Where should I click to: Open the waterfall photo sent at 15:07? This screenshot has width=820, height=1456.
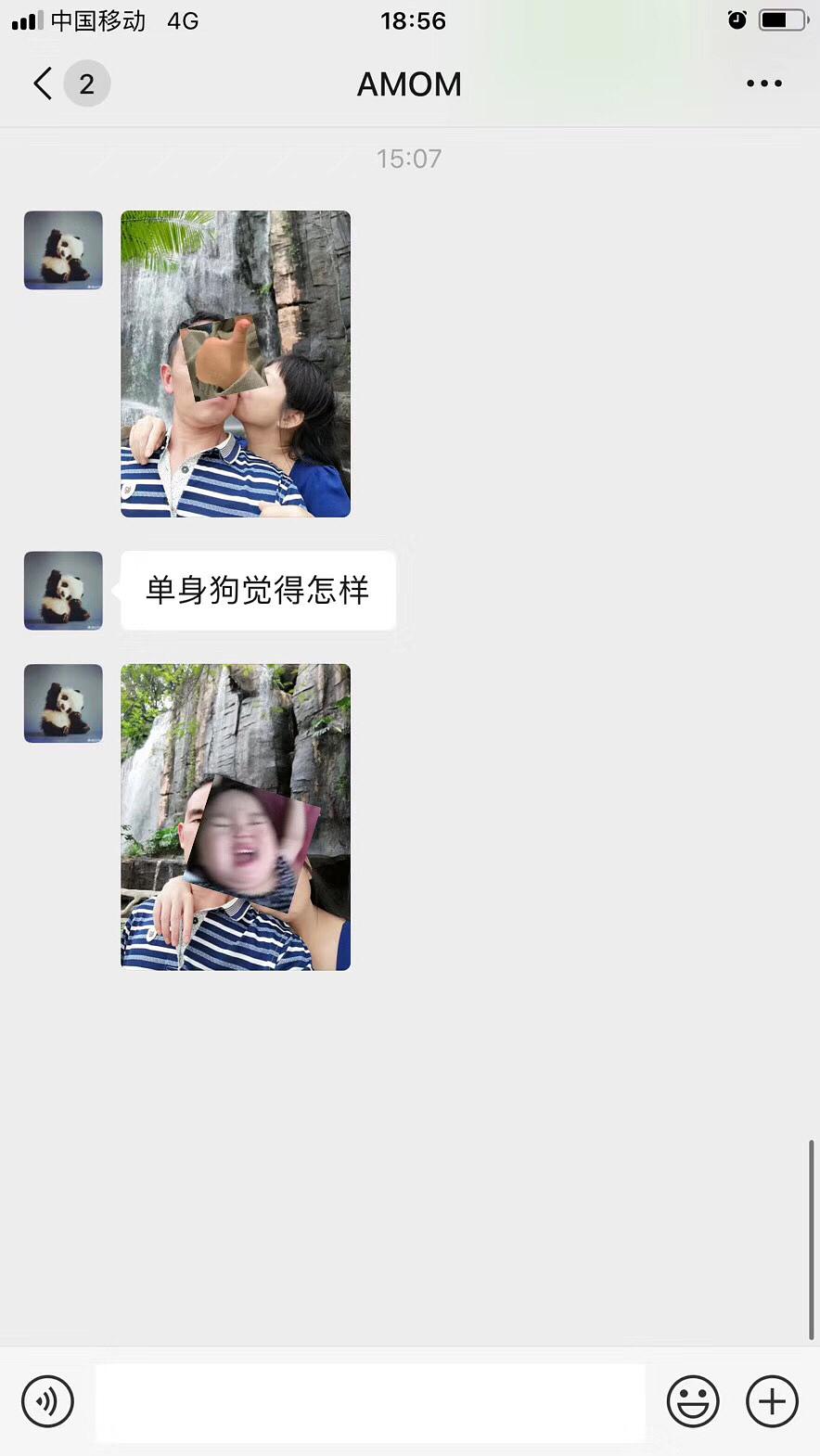tap(236, 364)
